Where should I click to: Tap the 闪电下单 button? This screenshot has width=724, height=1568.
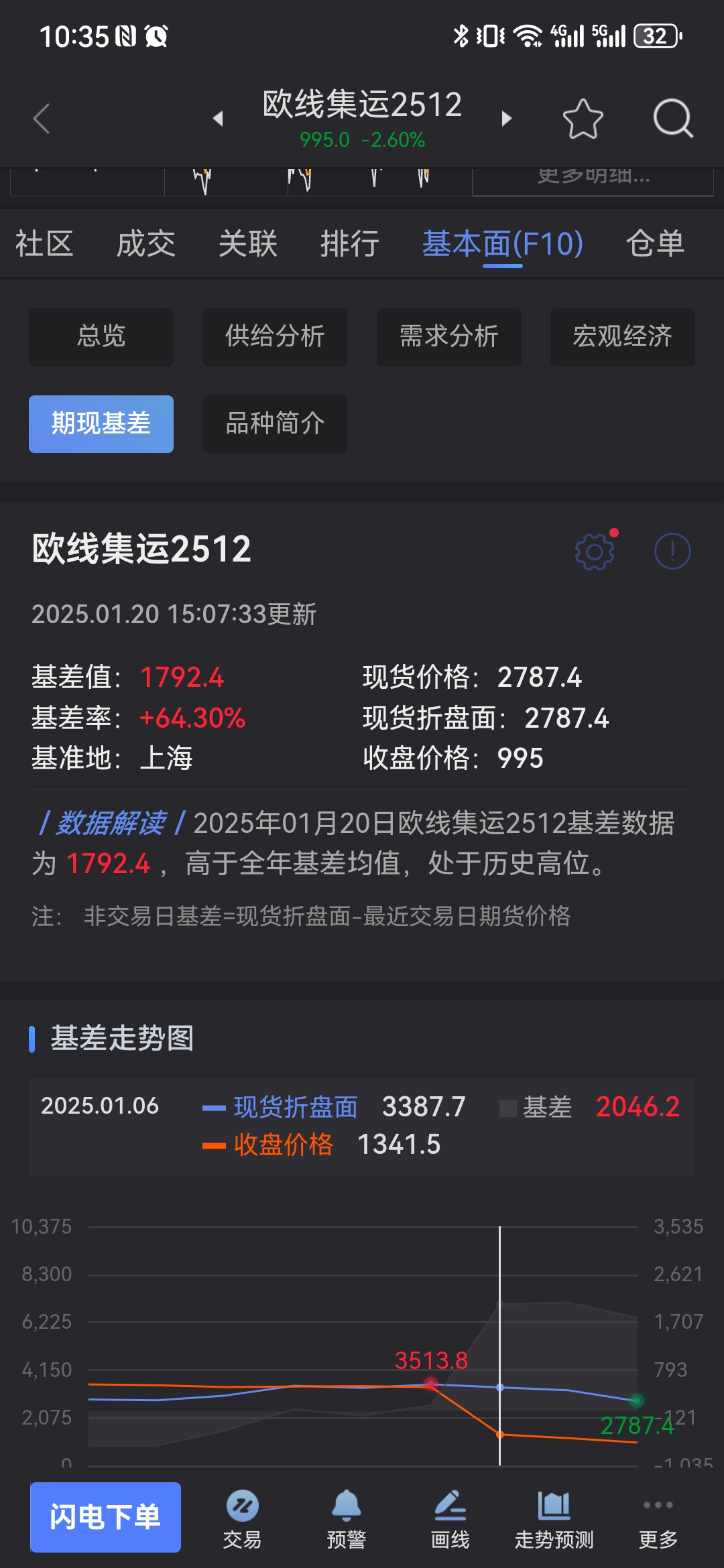tap(105, 1517)
